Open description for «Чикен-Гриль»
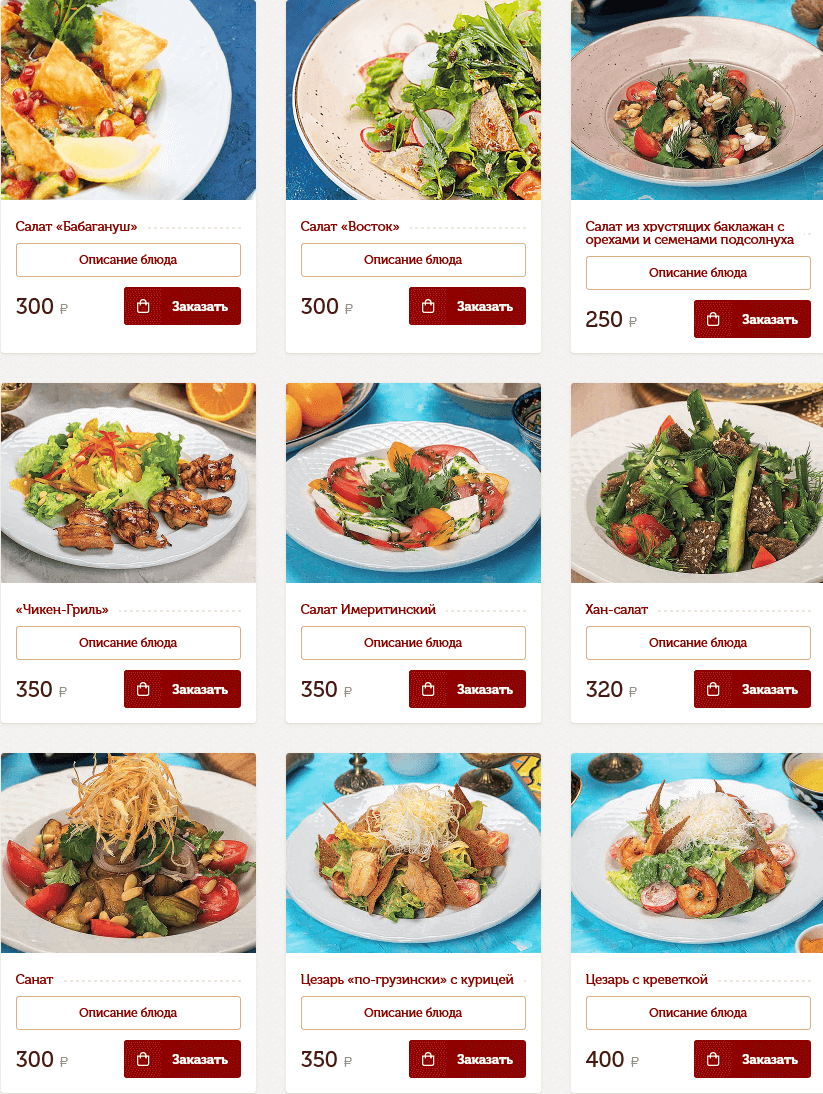The image size is (823, 1094). click(128, 643)
